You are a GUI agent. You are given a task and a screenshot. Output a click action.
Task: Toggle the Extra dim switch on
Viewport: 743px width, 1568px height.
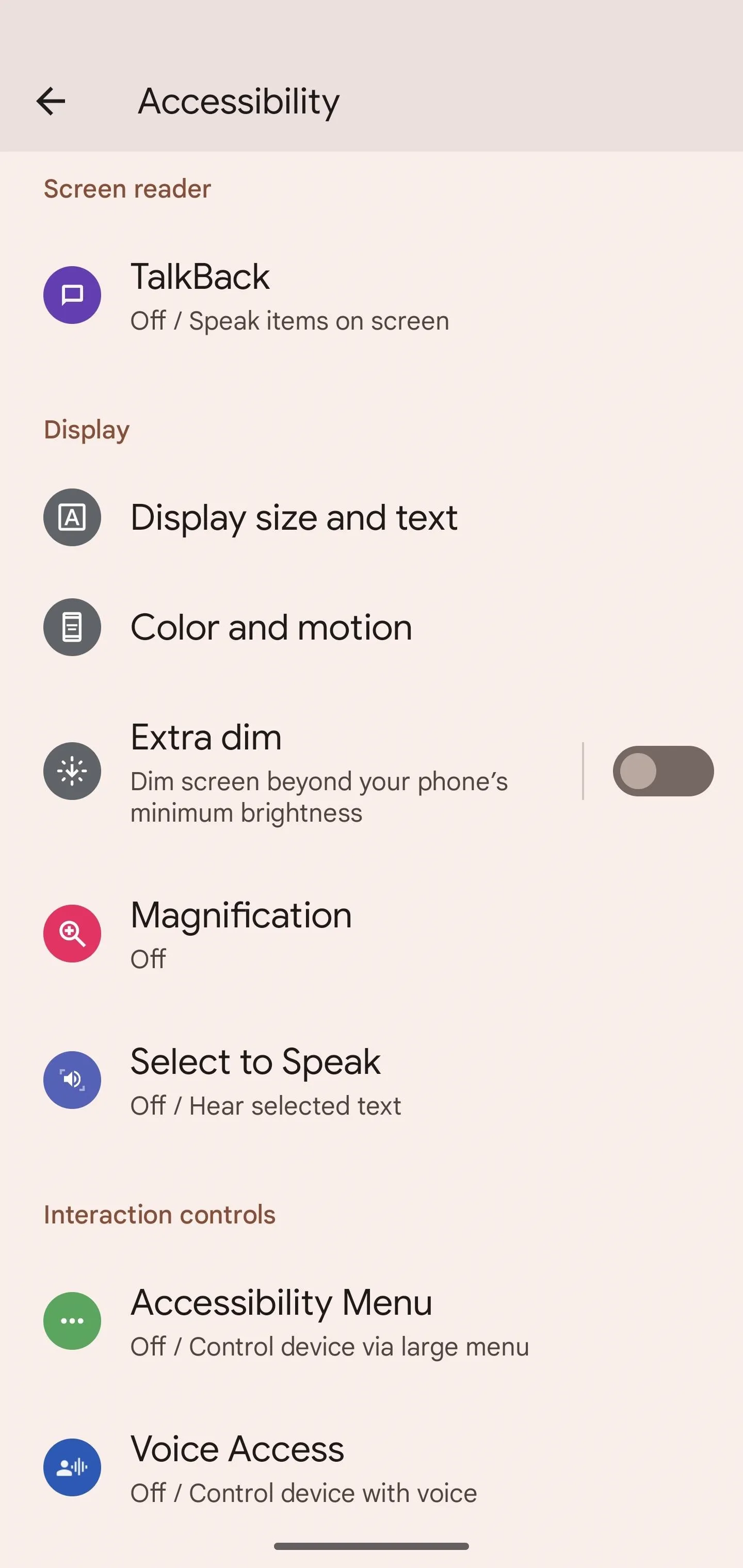(x=663, y=771)
